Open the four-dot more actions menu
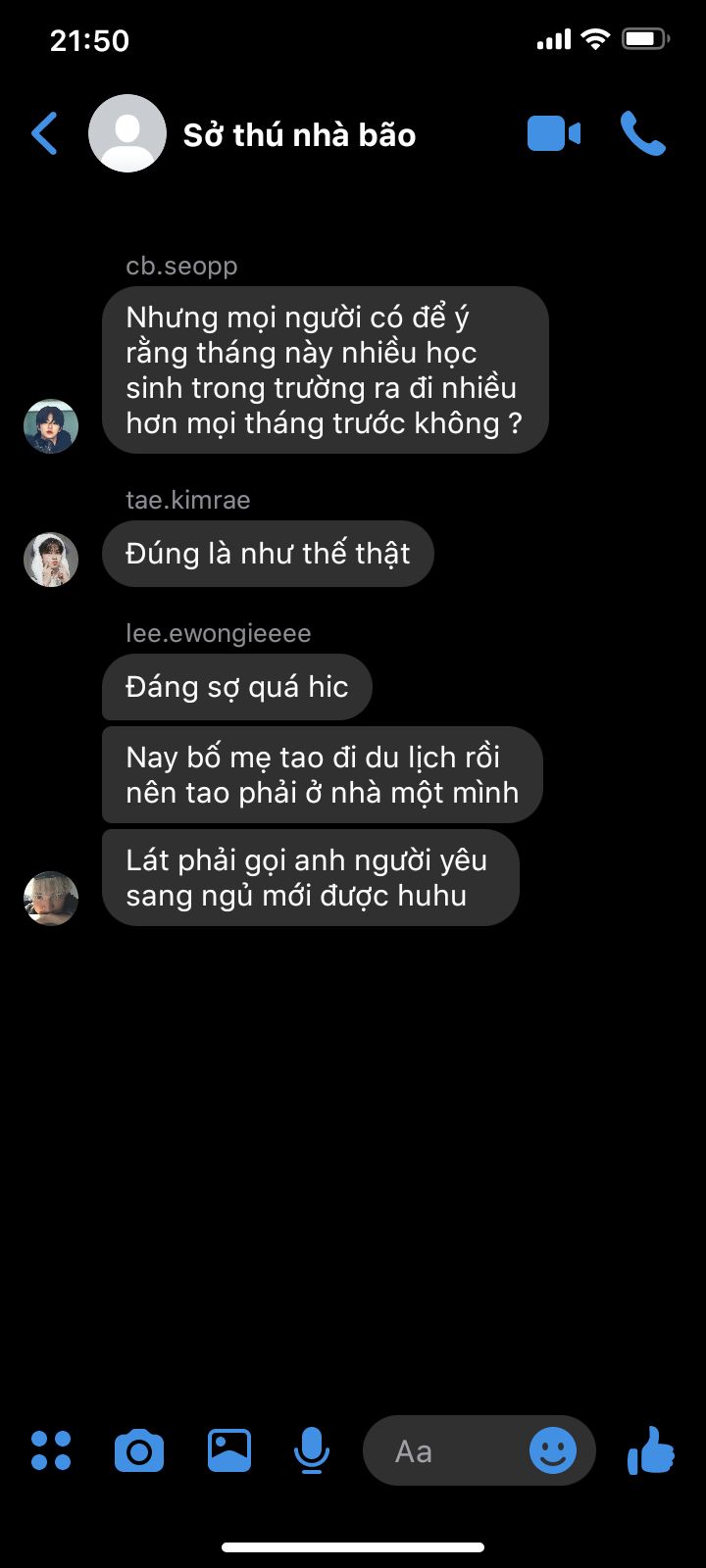 (x=51, y=1450)
